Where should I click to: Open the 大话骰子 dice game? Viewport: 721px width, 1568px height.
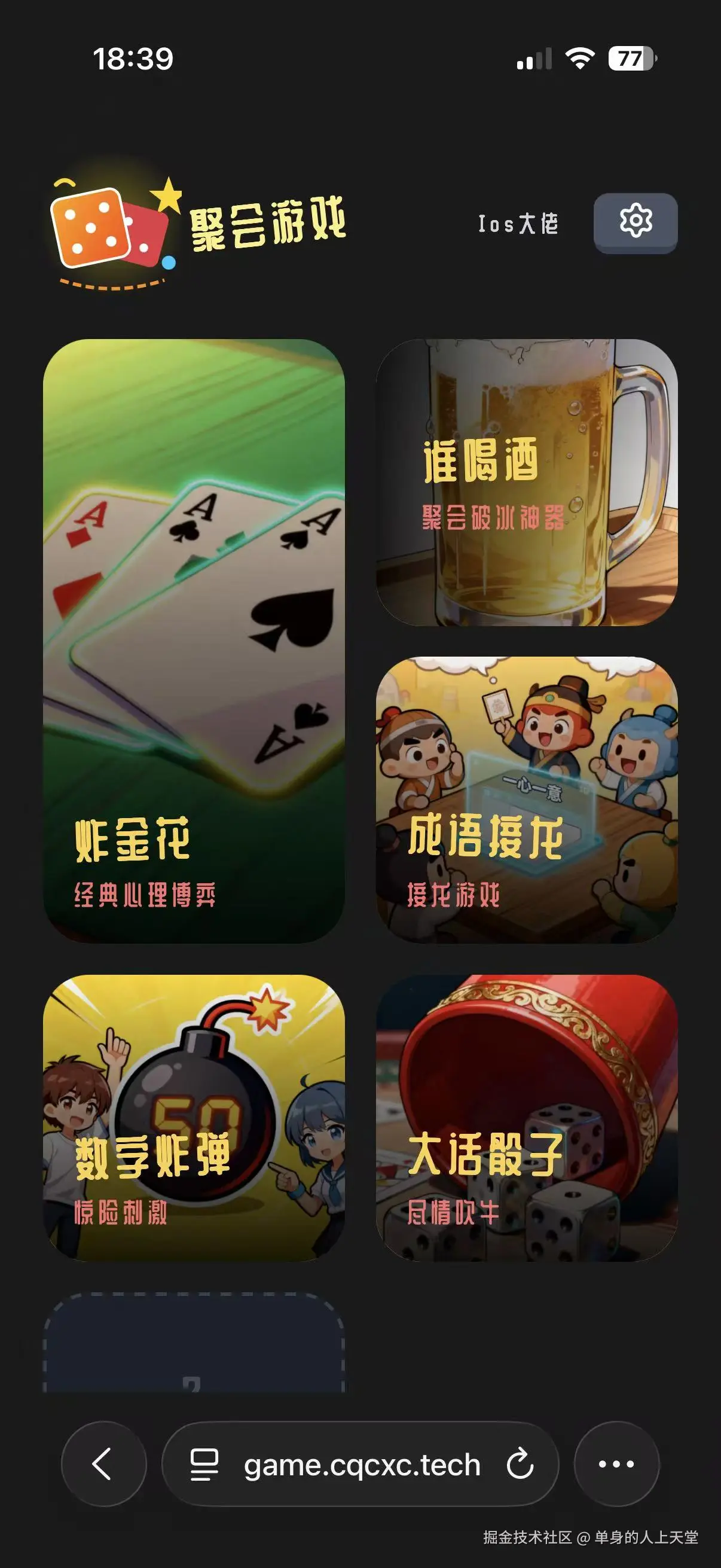526,1118
